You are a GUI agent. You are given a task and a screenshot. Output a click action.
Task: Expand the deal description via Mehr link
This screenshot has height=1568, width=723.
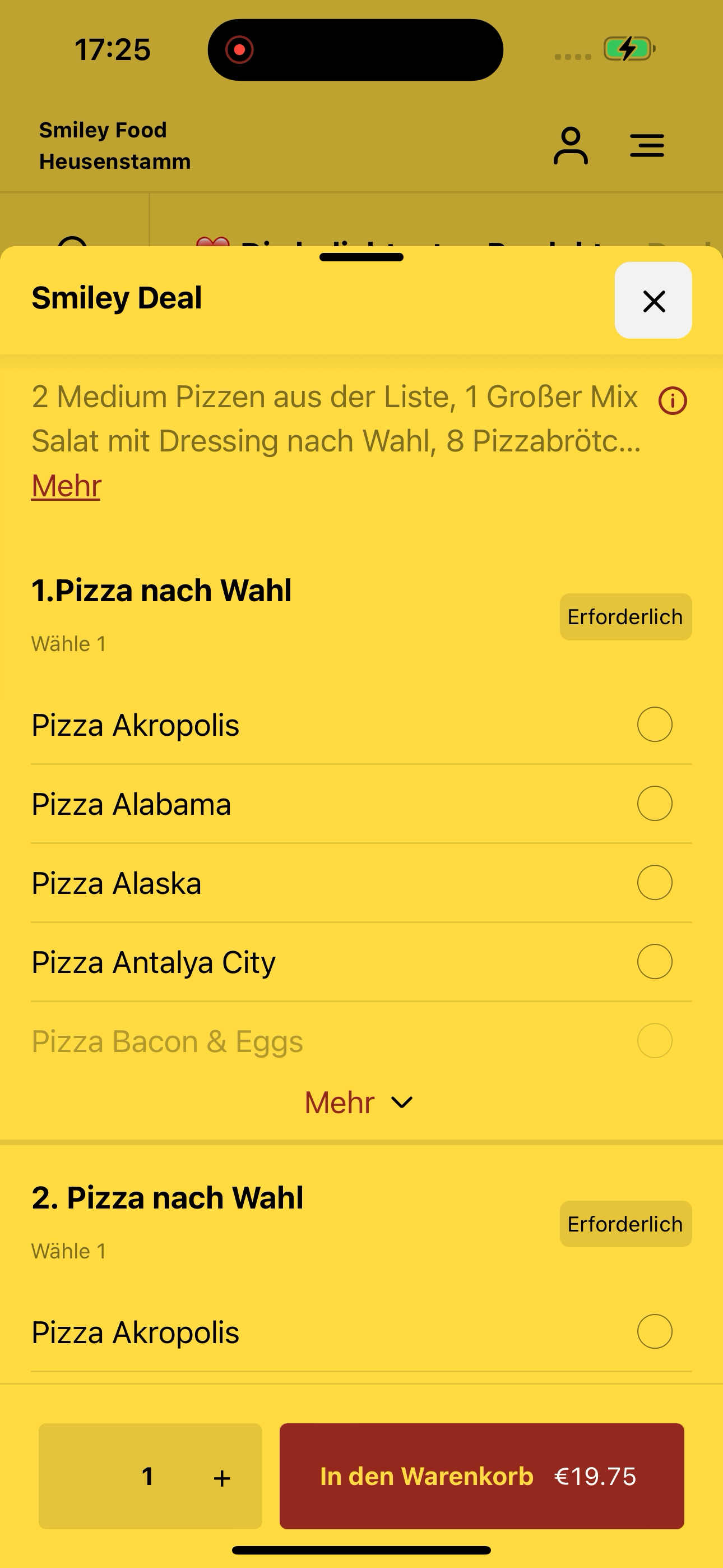tap(66, 486)
